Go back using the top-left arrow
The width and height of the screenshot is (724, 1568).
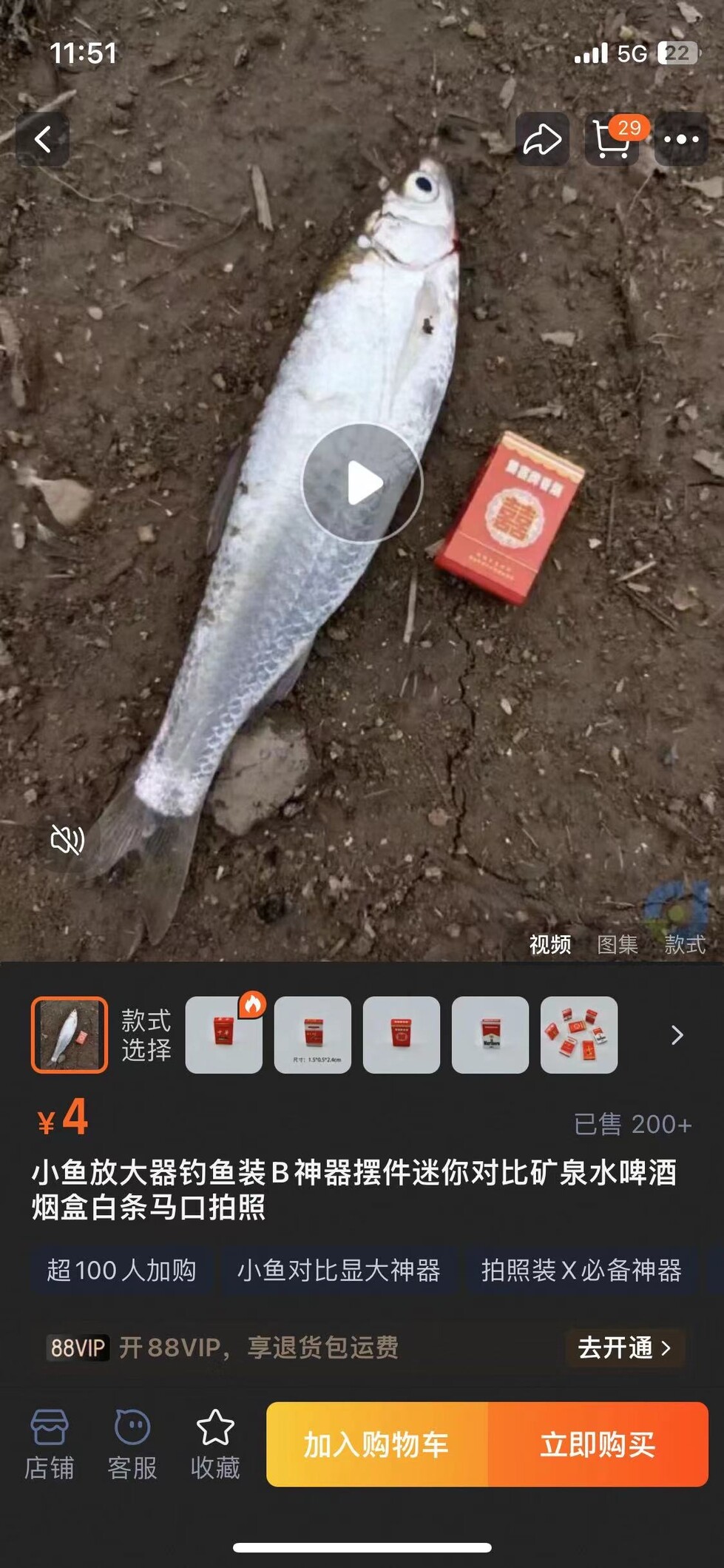[43, 139]
